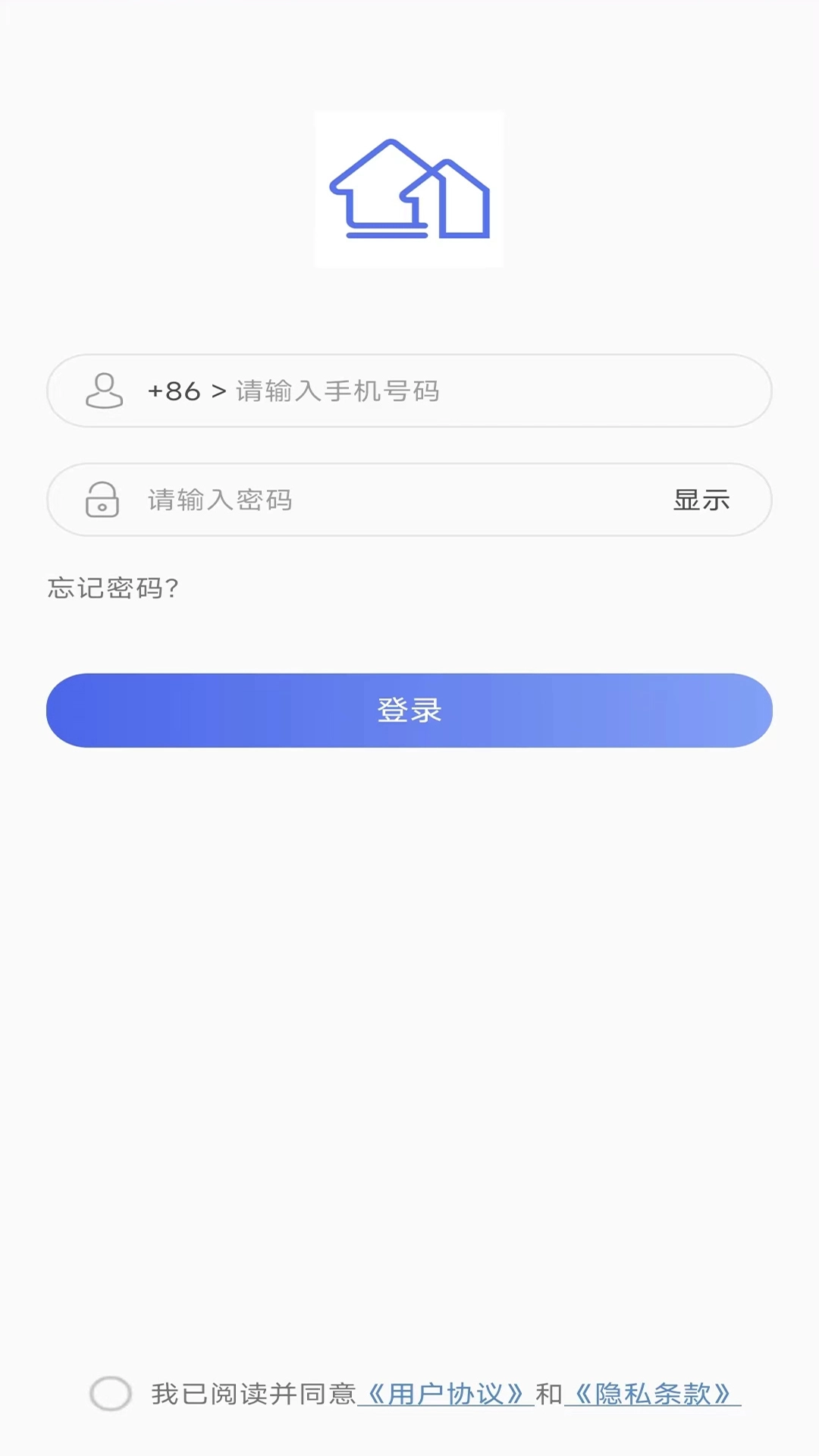
Task: Tap the small house logo above the form
Action: click(408, 189)
